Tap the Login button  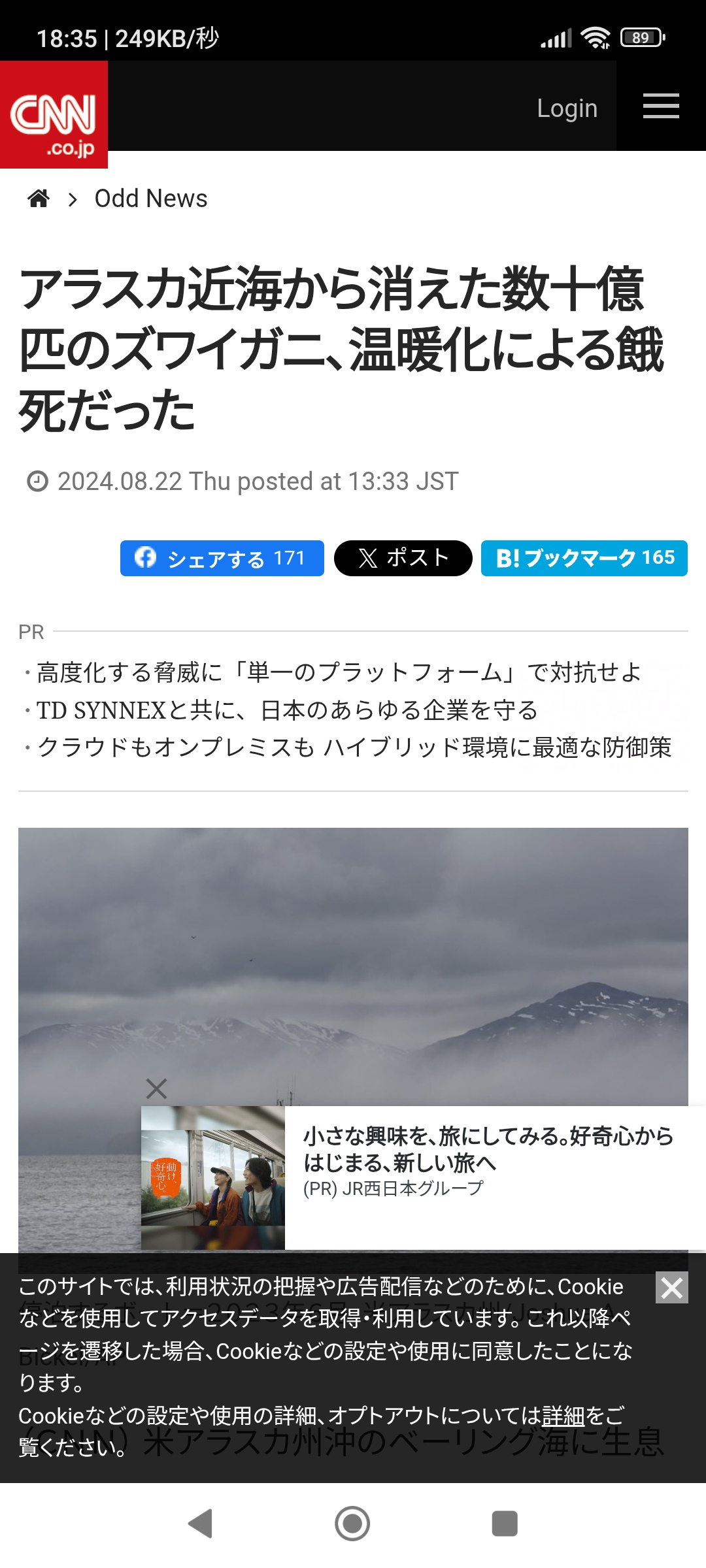click(x=567, y=108)
